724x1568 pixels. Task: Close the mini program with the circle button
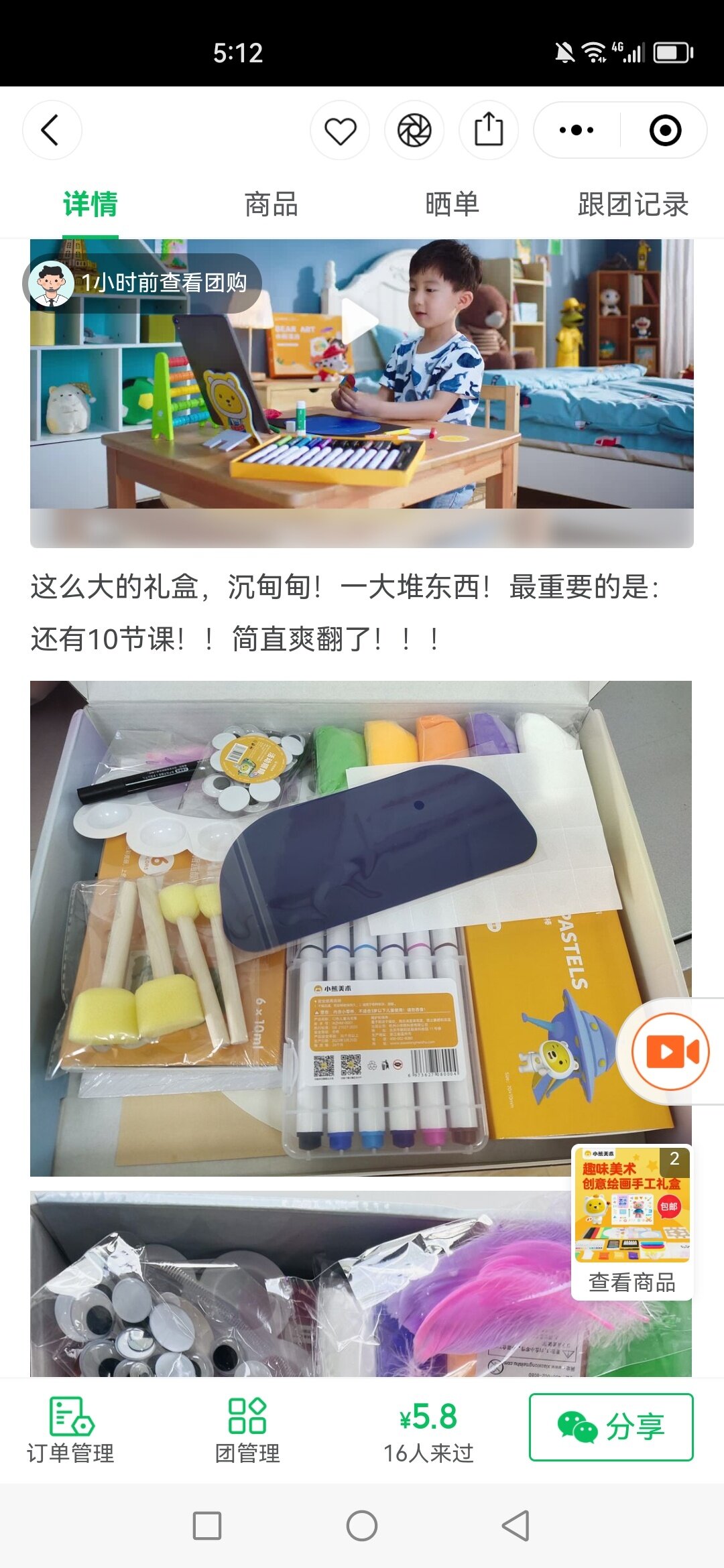pos(665,130)
